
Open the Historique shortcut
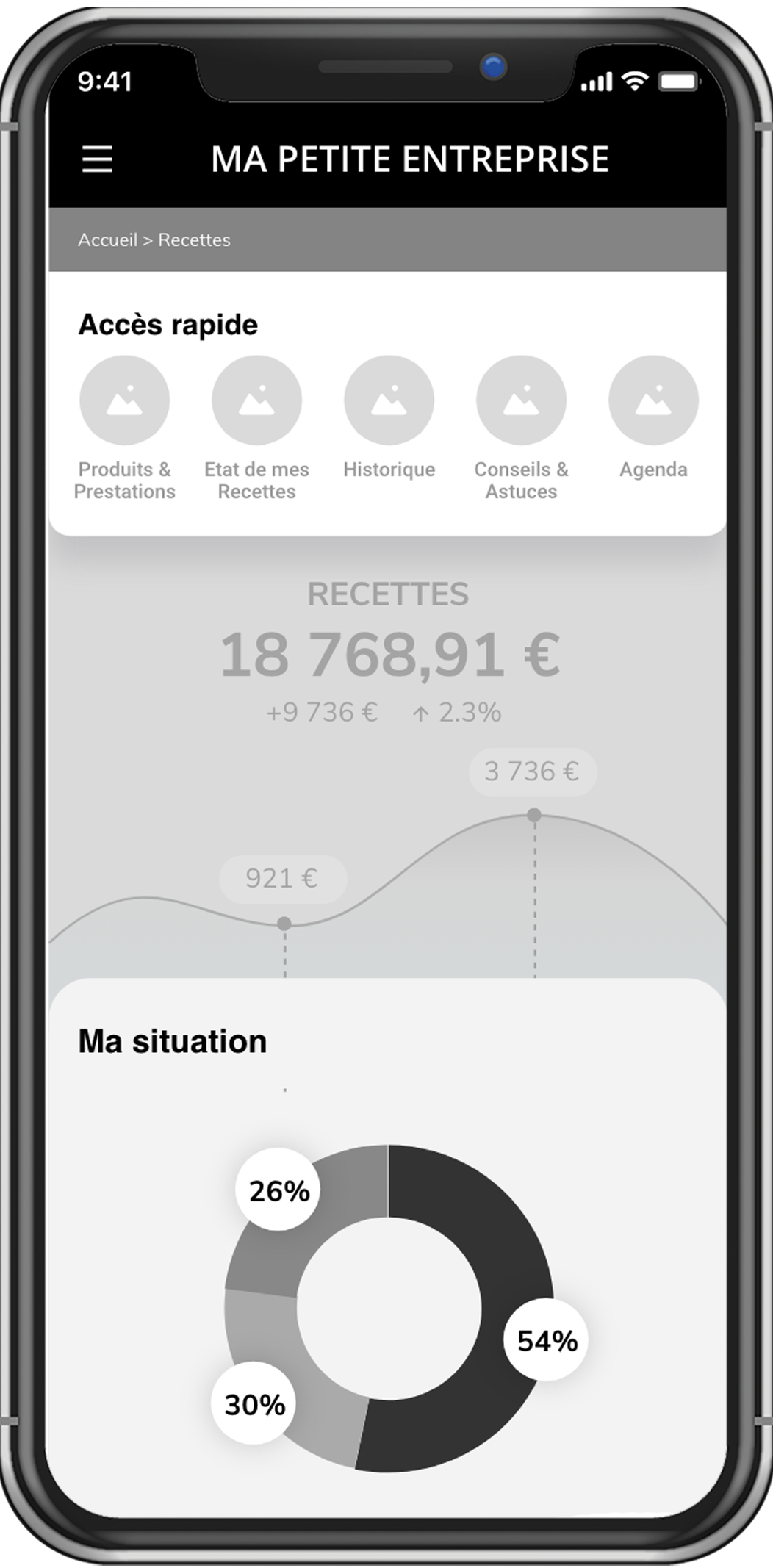point(389,401)
